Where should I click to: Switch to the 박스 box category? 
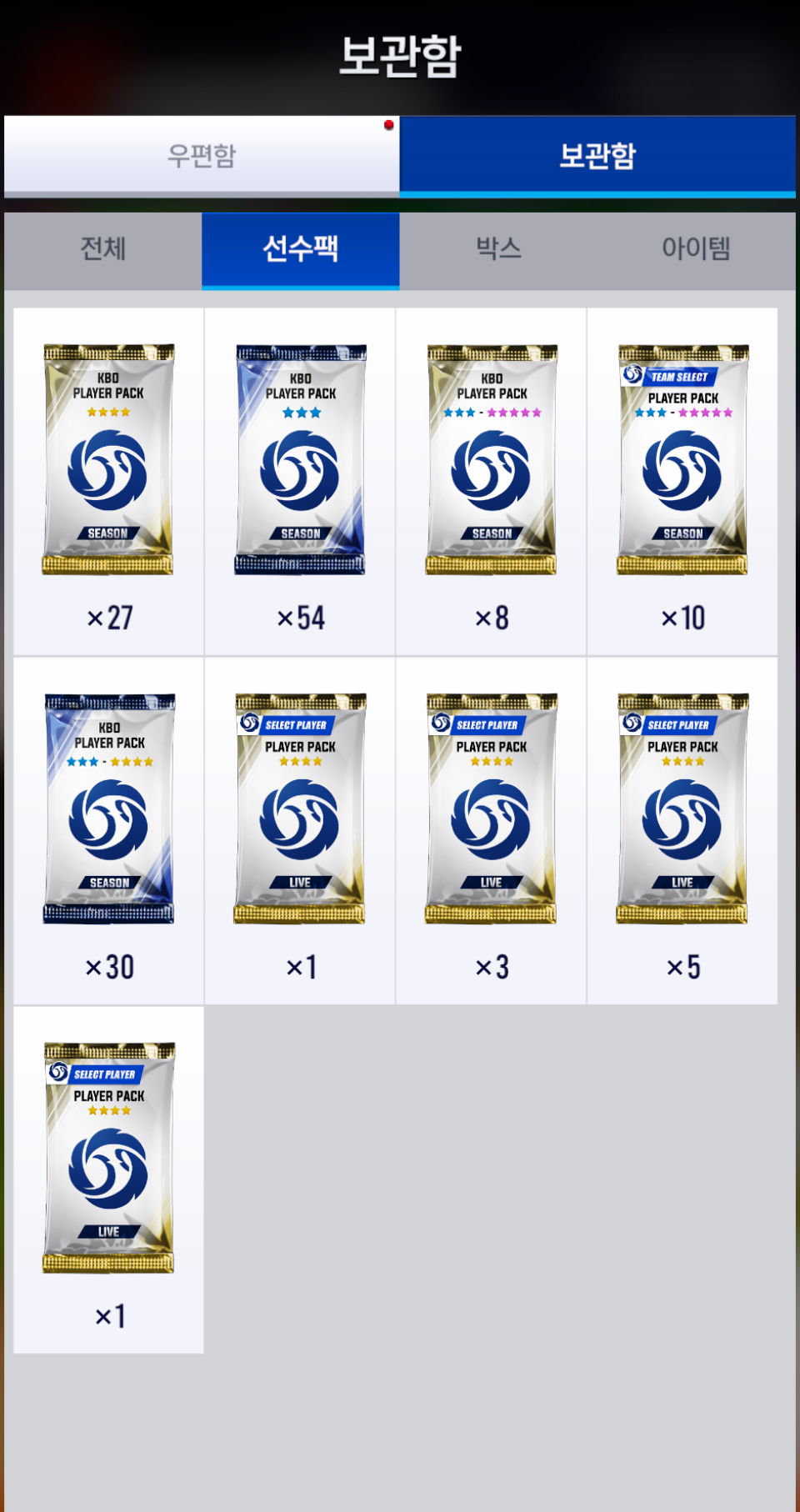point(498,249)
